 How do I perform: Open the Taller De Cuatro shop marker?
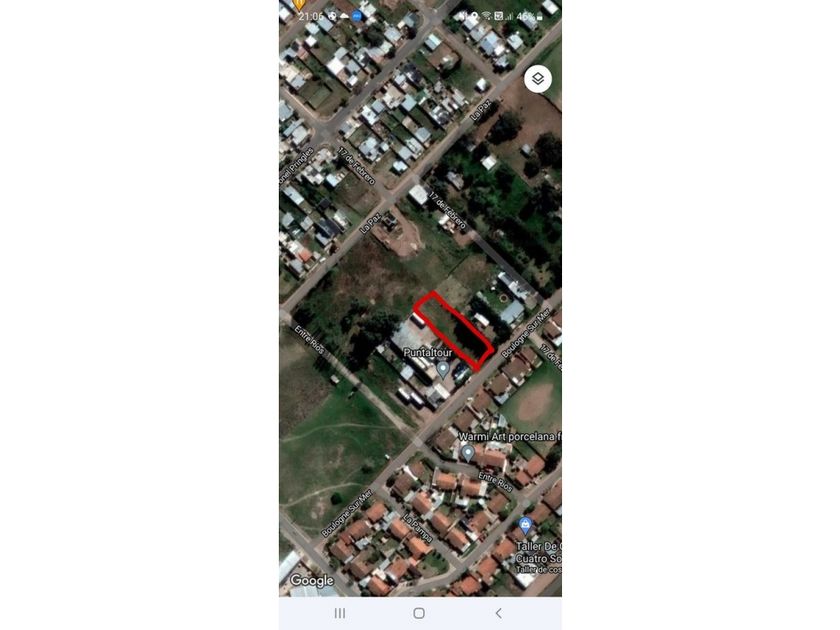coord(525,526)
